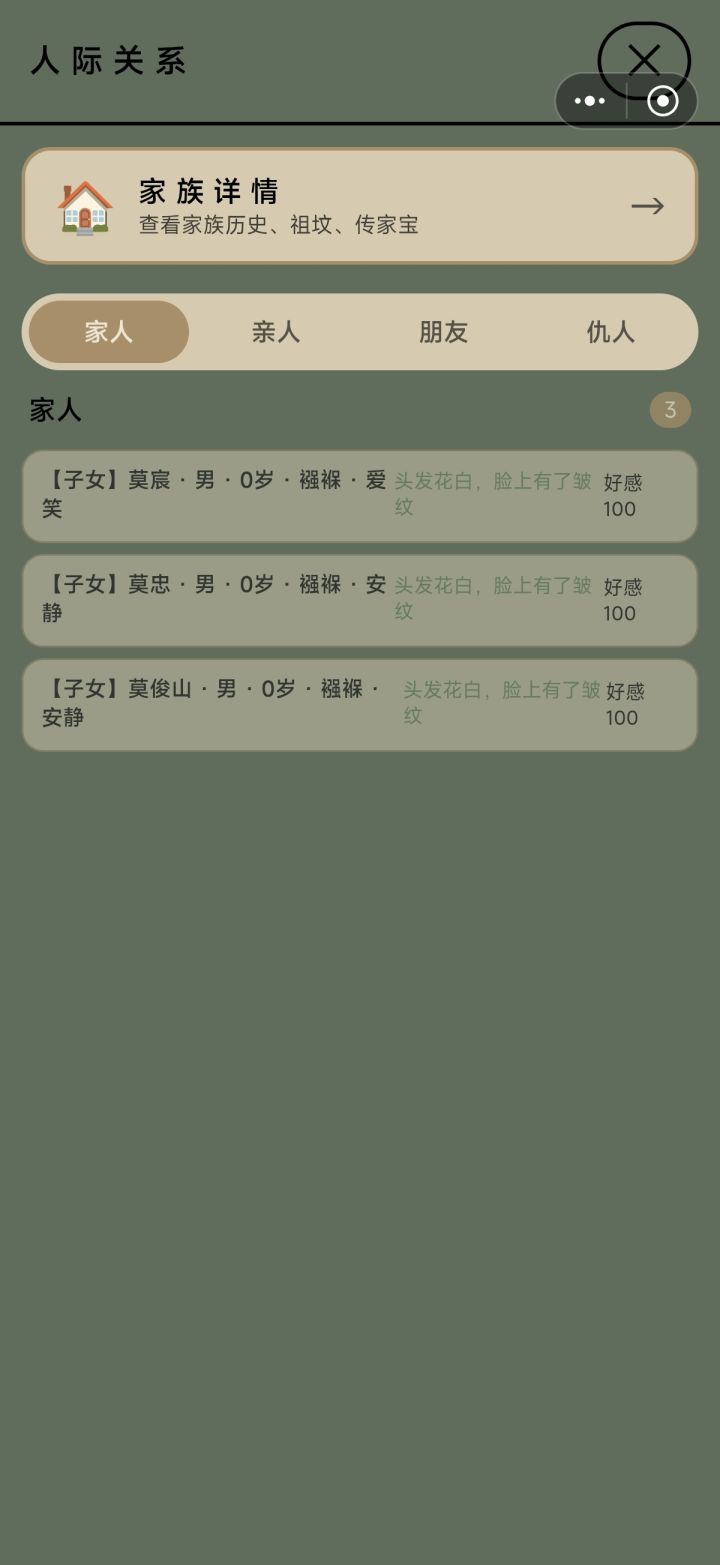720x1565 pixels.
Task: Click the circular capsule button at top right
Action: (x=660, y=100)
